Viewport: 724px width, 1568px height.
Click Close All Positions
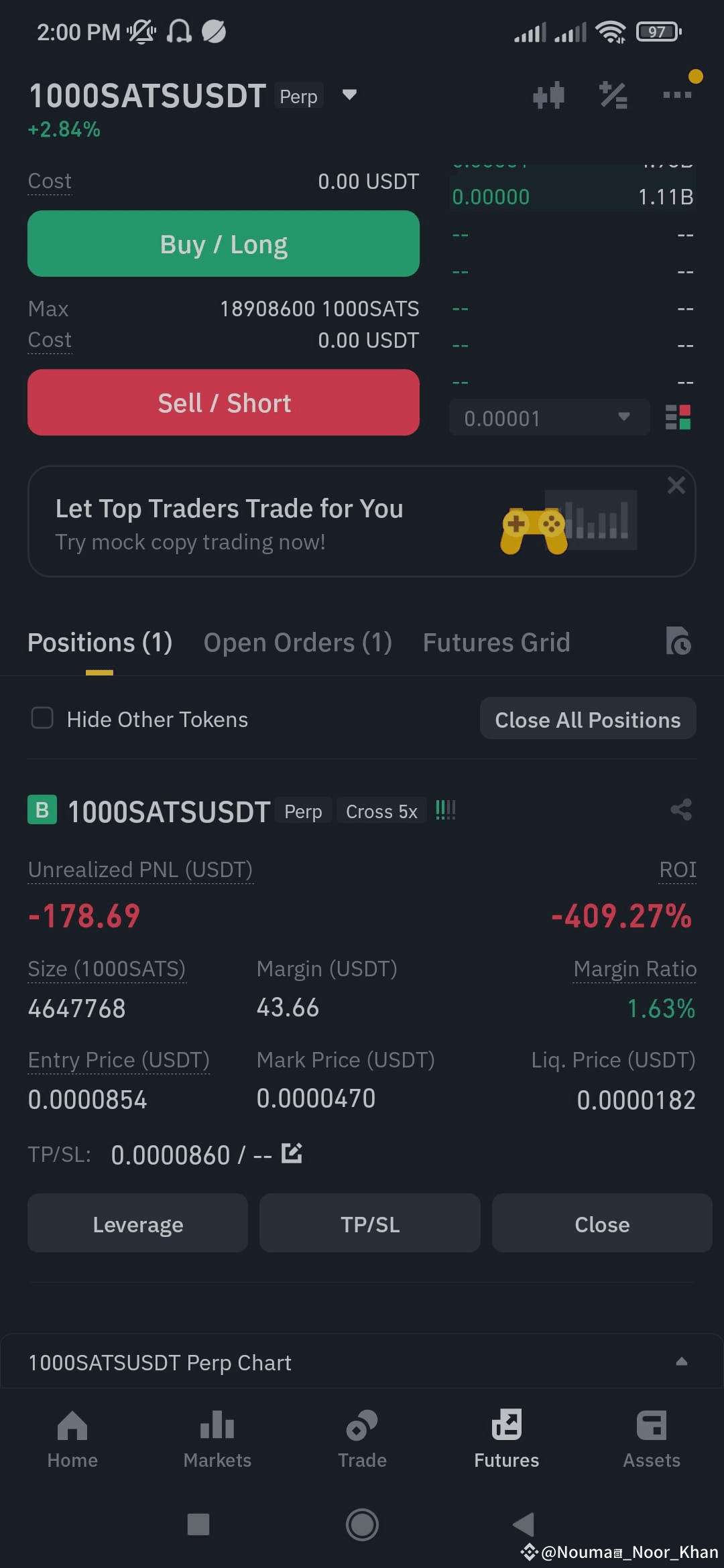[587, 718]
